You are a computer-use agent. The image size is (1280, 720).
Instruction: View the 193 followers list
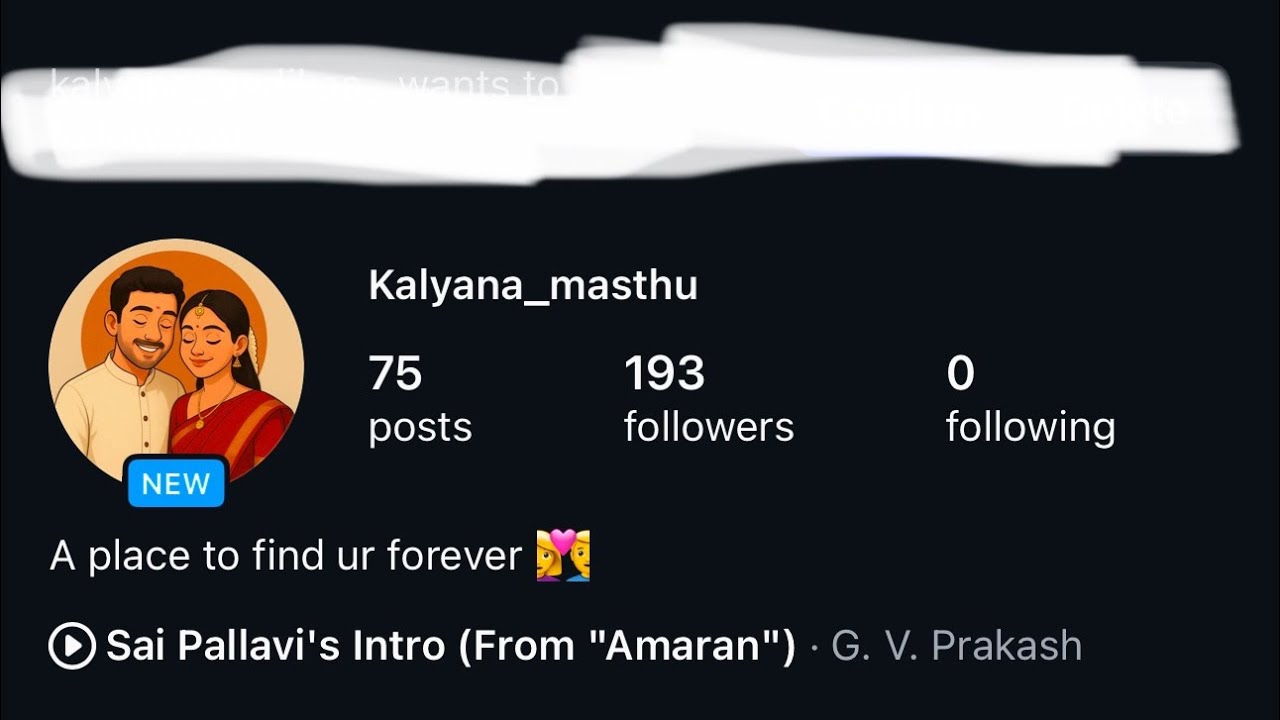[x=708, y=400]
